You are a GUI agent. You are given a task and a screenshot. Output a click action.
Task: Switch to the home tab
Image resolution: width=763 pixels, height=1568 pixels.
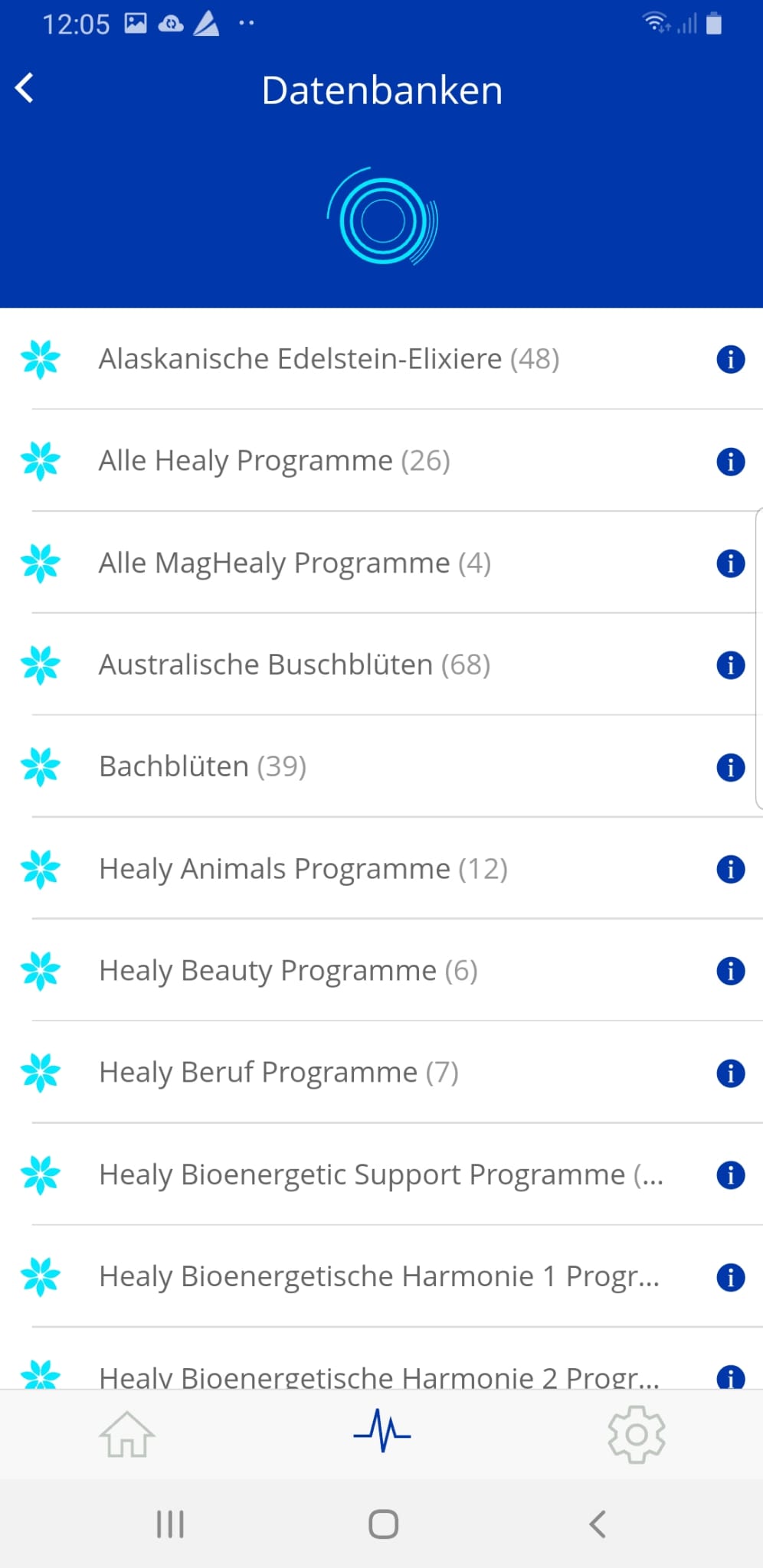[x=127, y=1434]
